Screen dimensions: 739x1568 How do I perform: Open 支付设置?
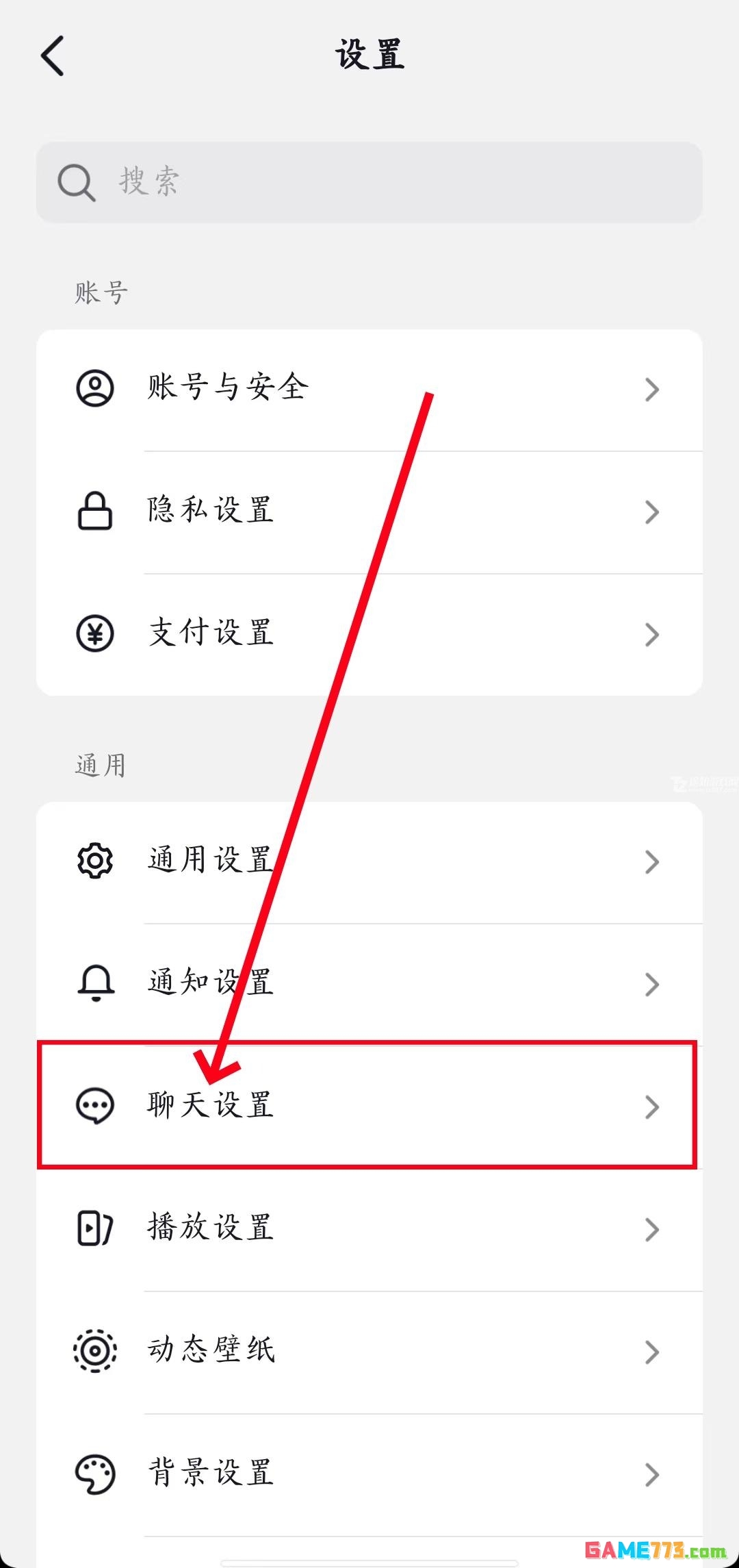pos(369,634)
